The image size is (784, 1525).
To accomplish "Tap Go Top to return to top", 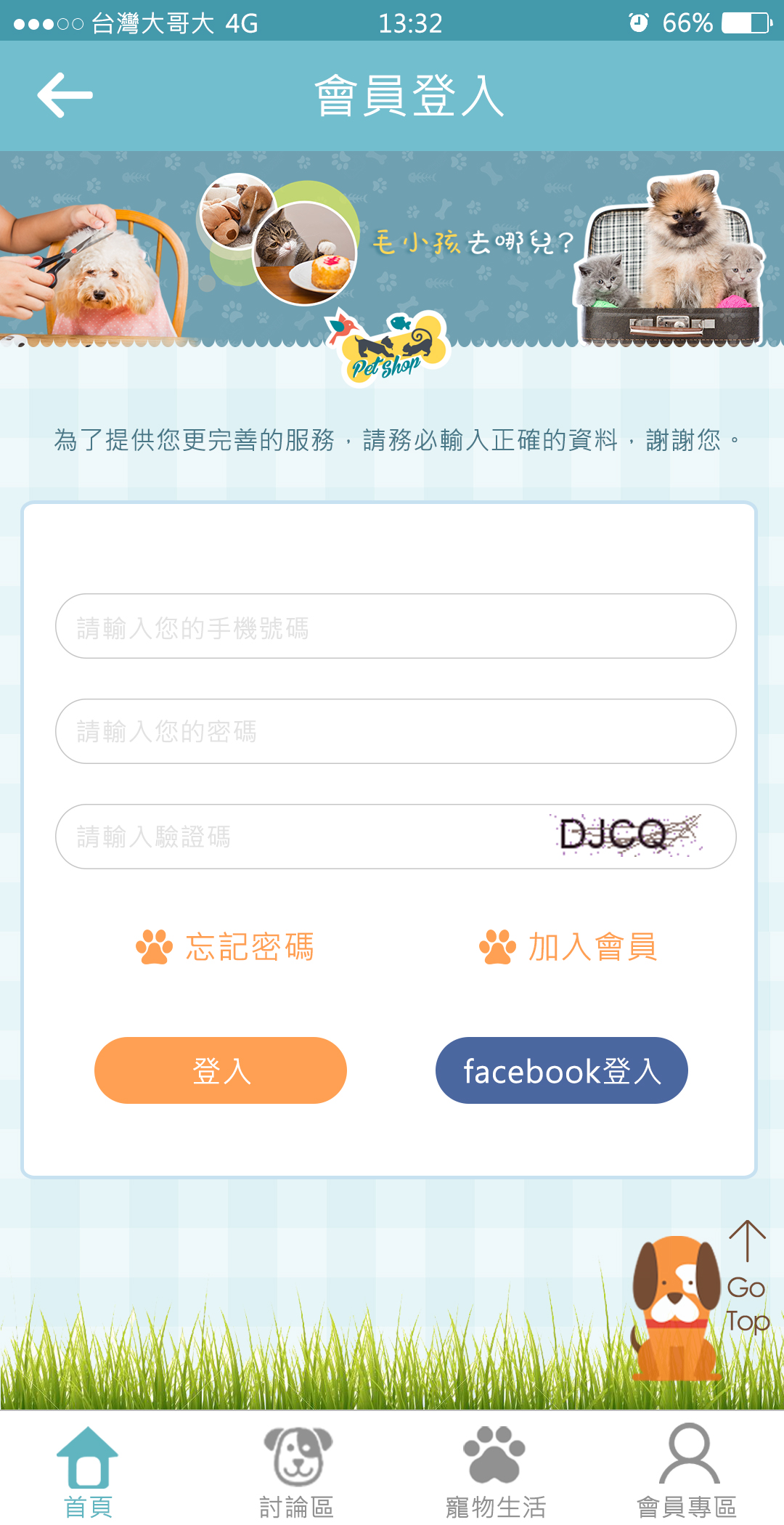I will (x=747, y=1278).
